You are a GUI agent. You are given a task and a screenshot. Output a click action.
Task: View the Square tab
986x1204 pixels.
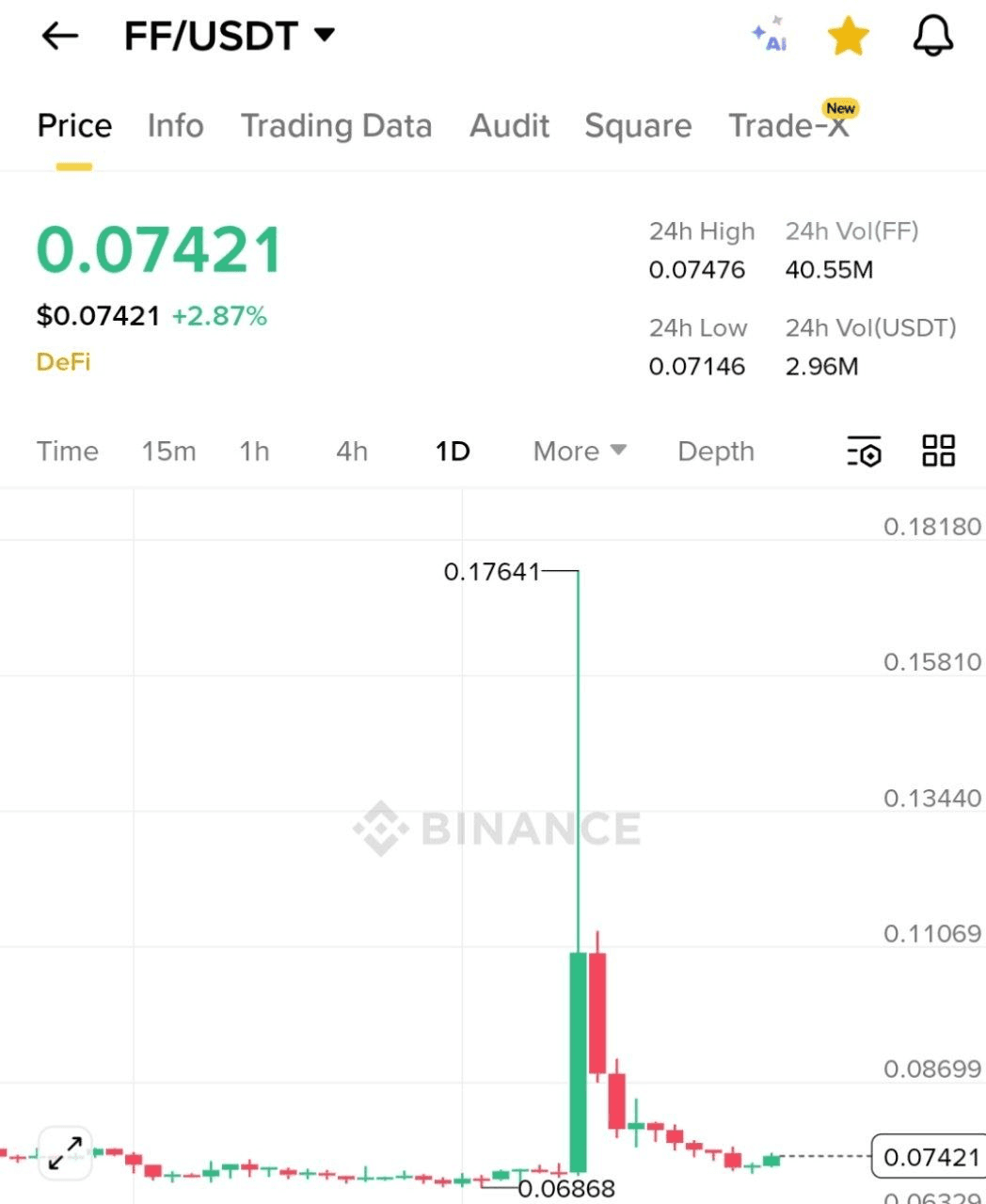(x=638, y=125)
